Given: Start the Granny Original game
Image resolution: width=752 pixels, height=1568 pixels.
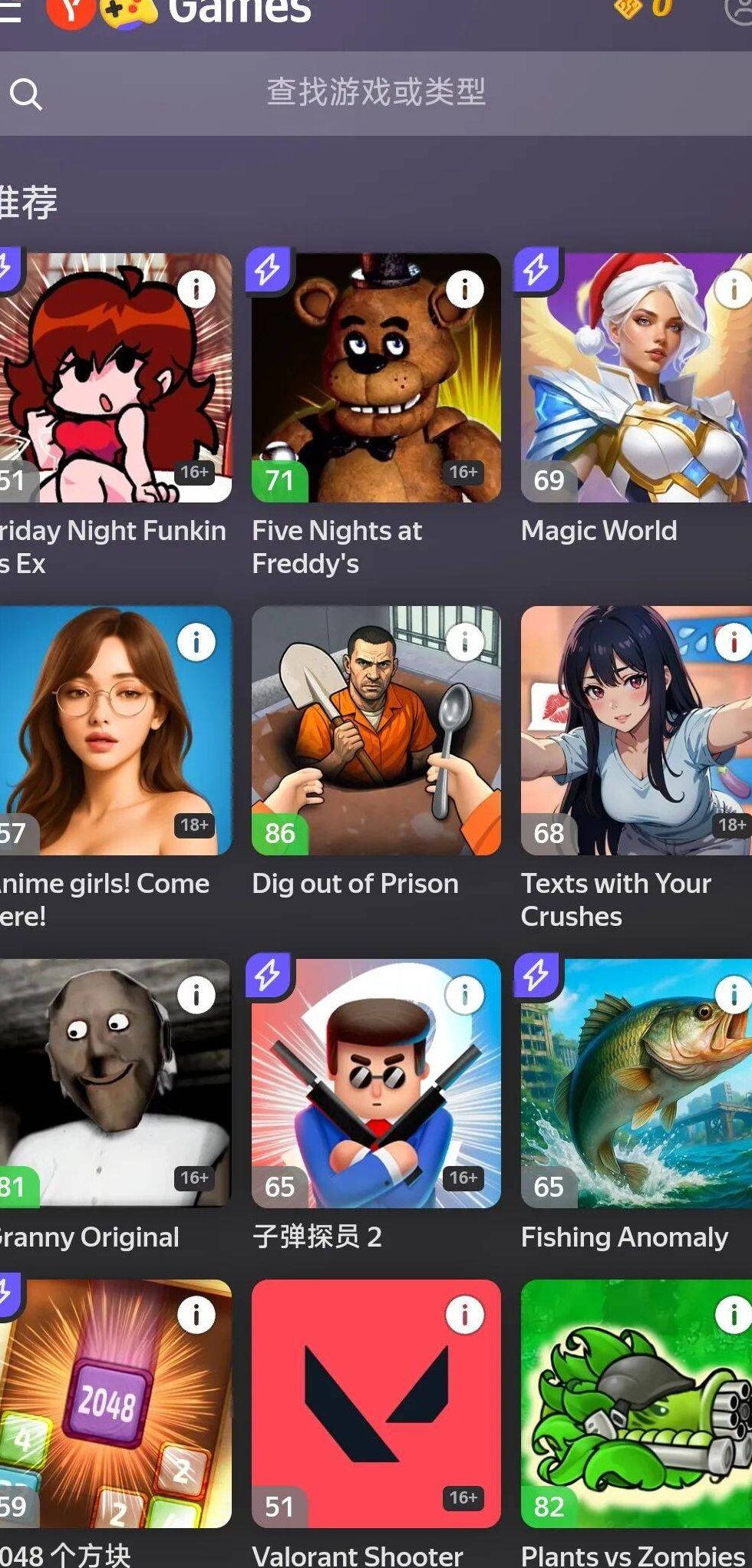Looking at the screenshot, I should pos(115,1083).
